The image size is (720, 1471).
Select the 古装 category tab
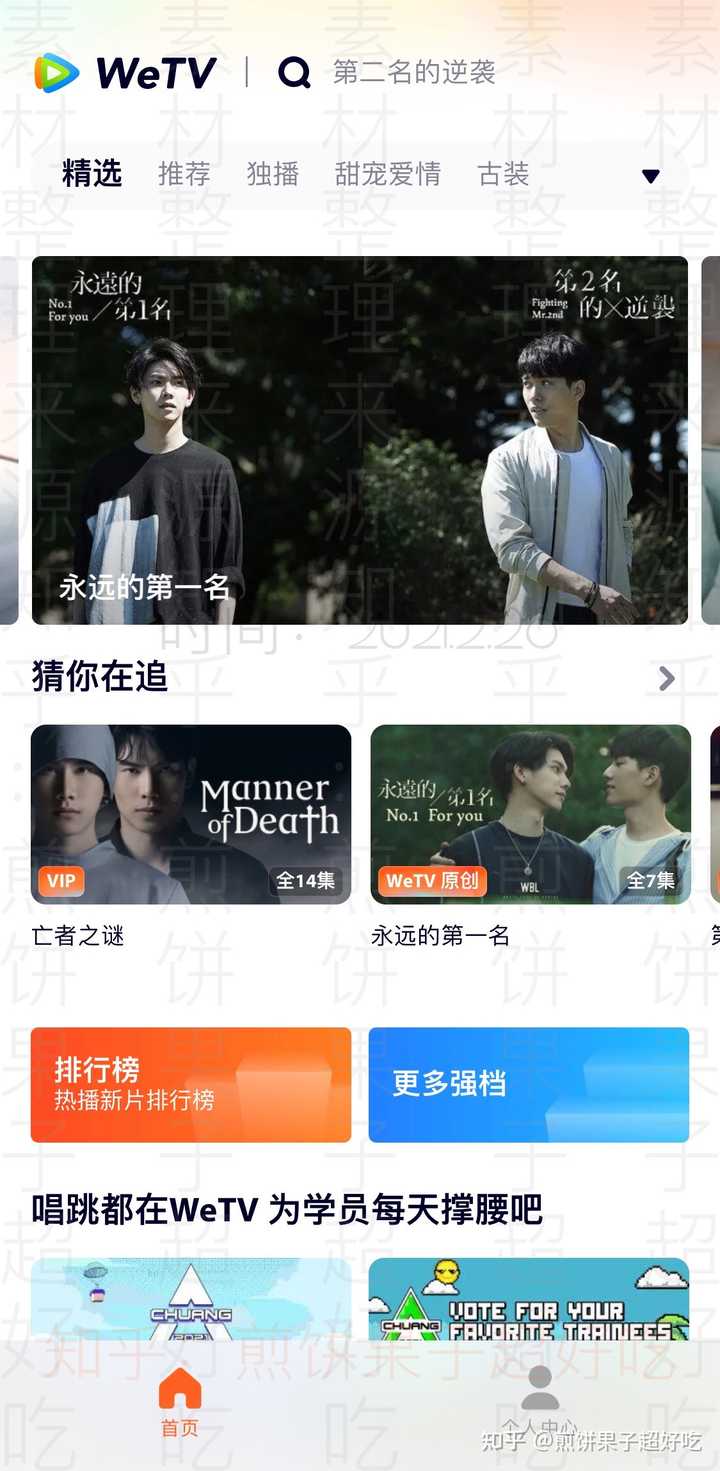504,175
